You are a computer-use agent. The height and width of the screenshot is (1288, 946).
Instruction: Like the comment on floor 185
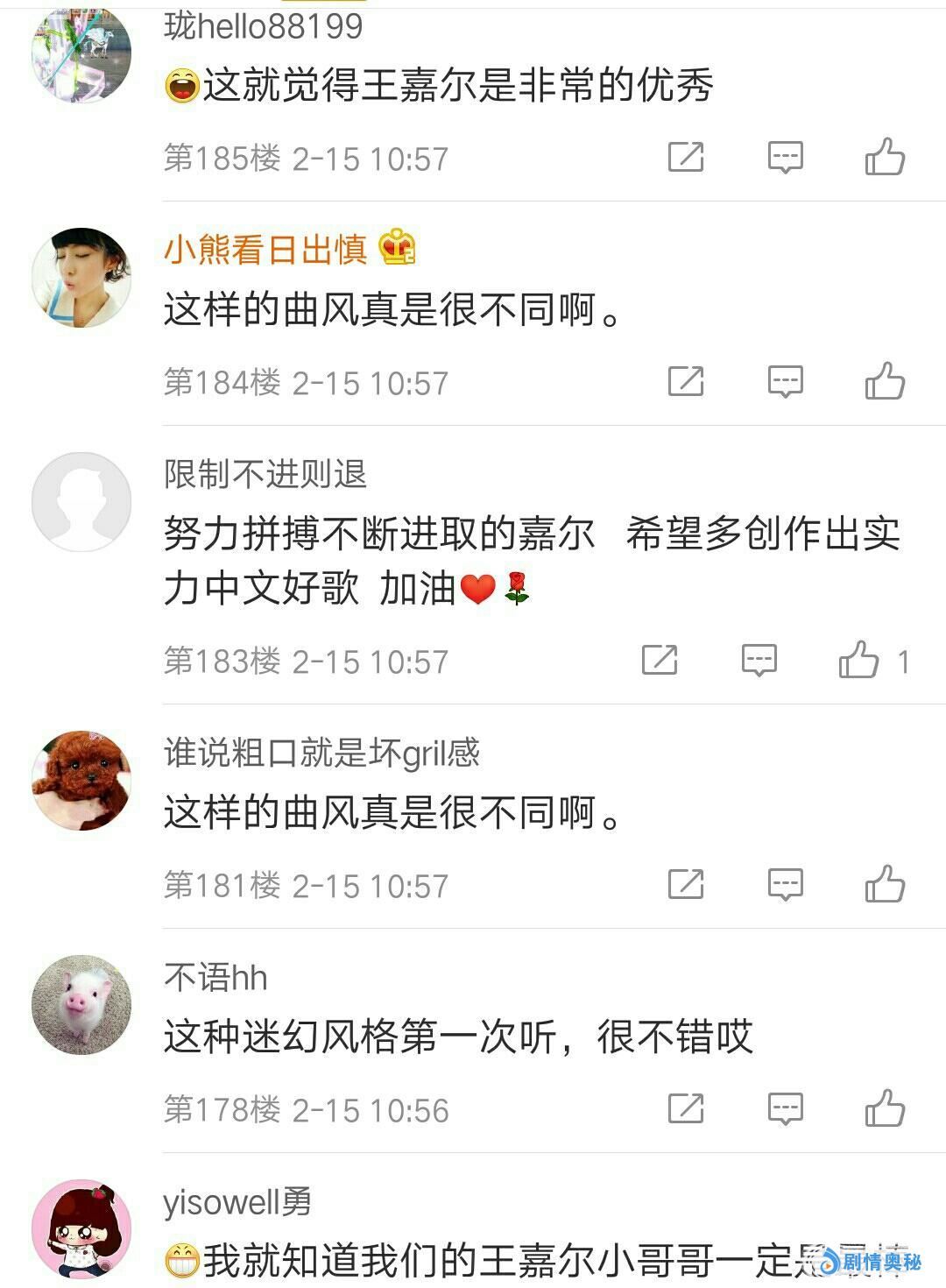click(885, 158)
